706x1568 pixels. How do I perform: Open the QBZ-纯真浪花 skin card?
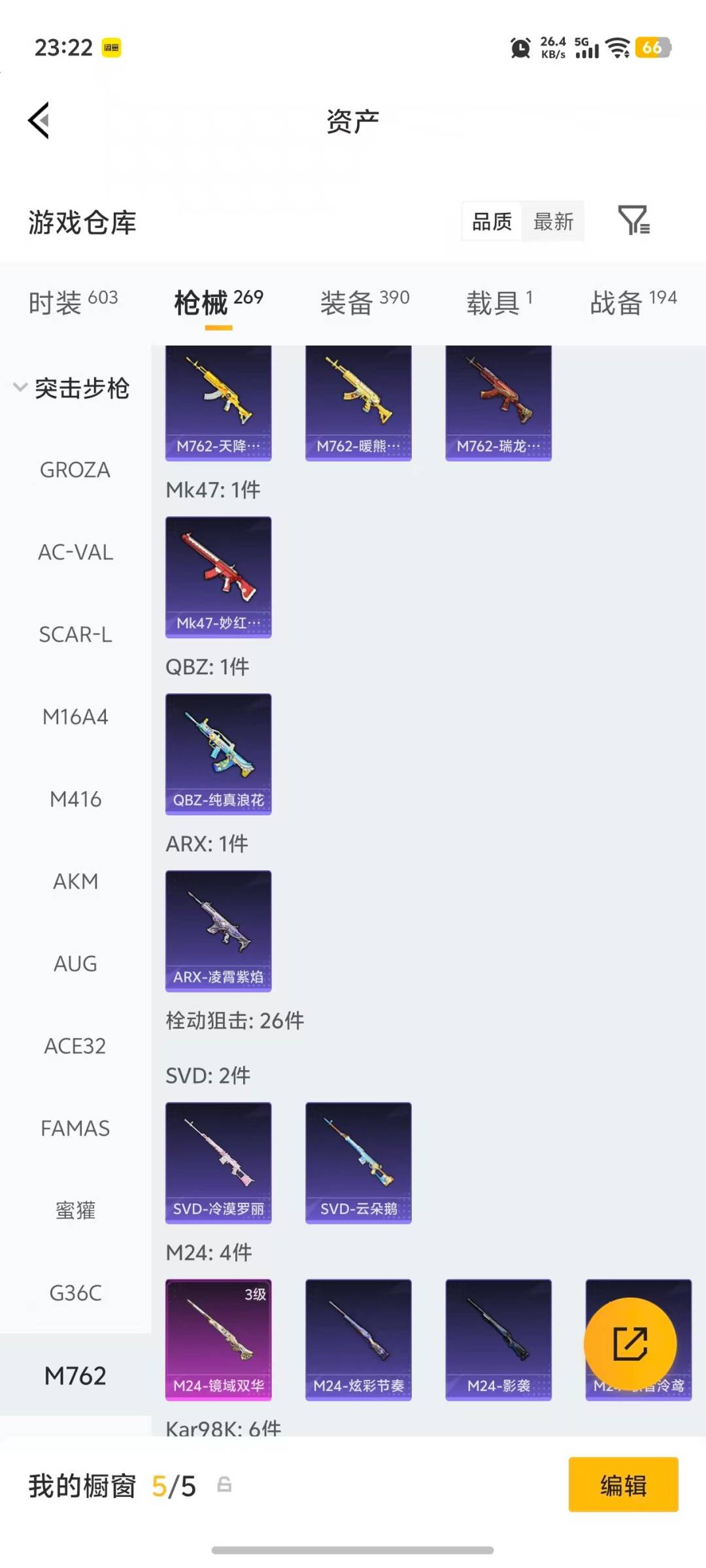point(218,753)
